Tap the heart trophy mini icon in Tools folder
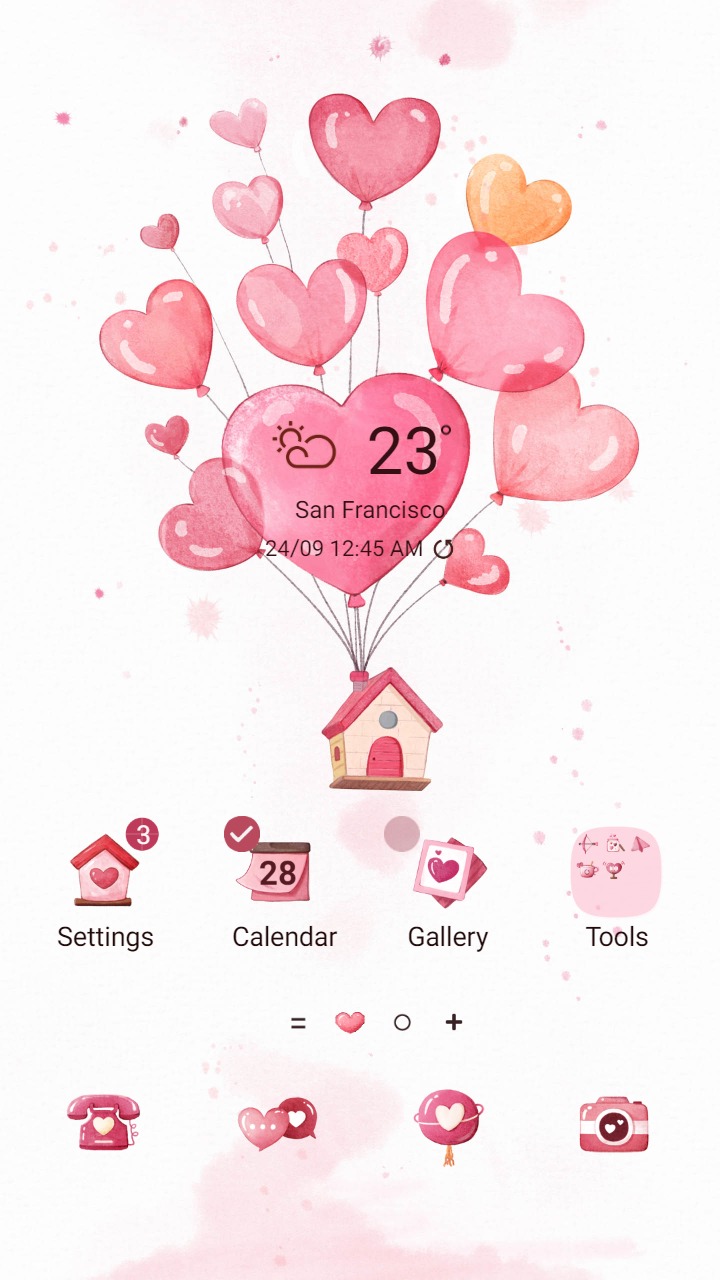The height and width of the screenshot is (1280, 720). tap(613, 868)
